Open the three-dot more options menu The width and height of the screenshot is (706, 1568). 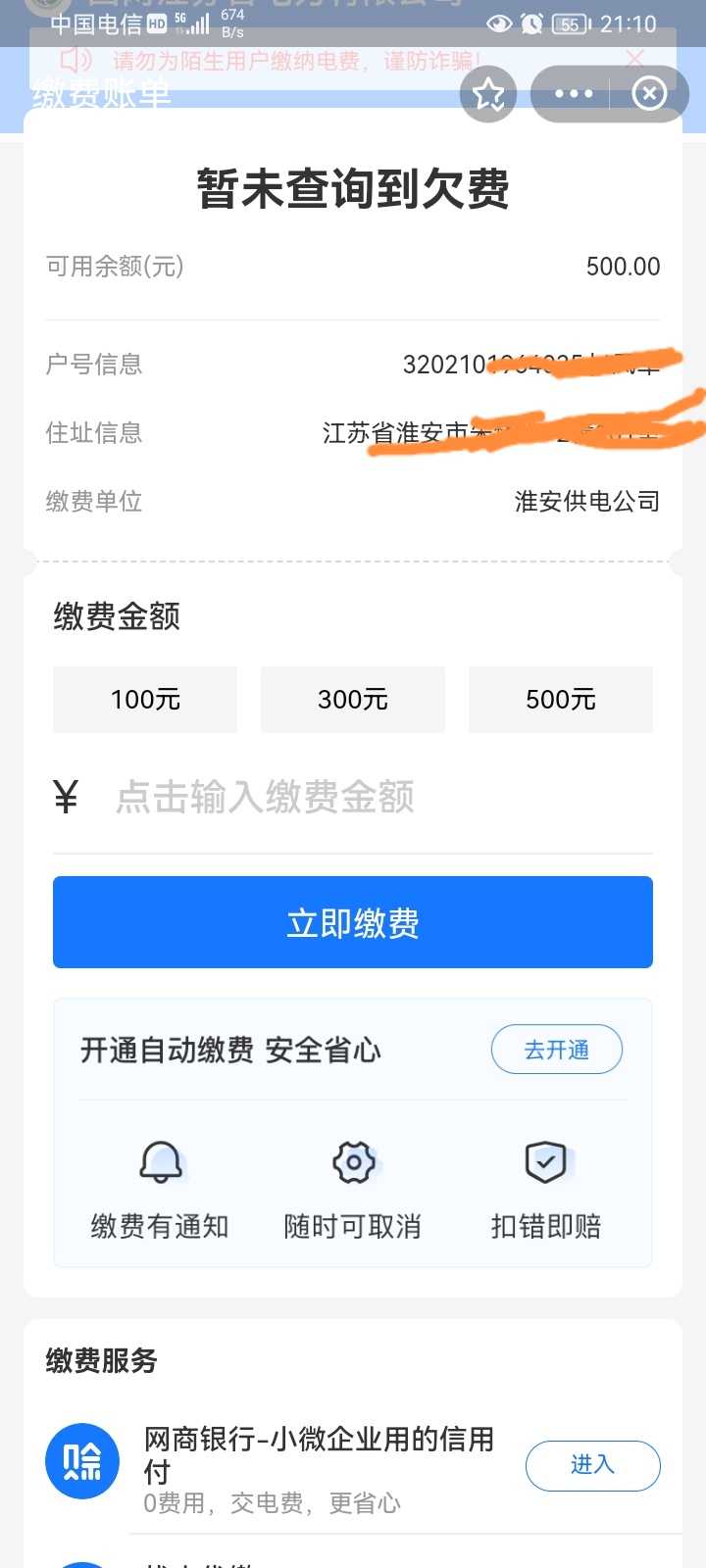point(574,94)
